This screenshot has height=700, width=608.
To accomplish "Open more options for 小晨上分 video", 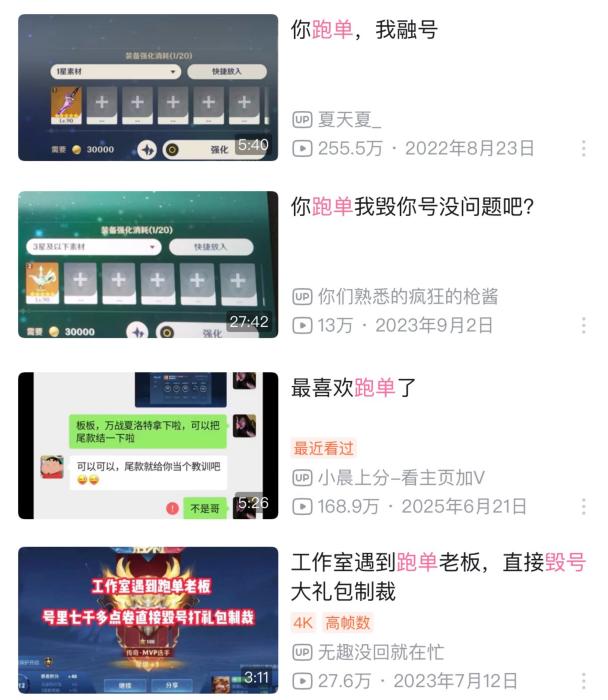I will pyautogui.click(x=583, y=506).
